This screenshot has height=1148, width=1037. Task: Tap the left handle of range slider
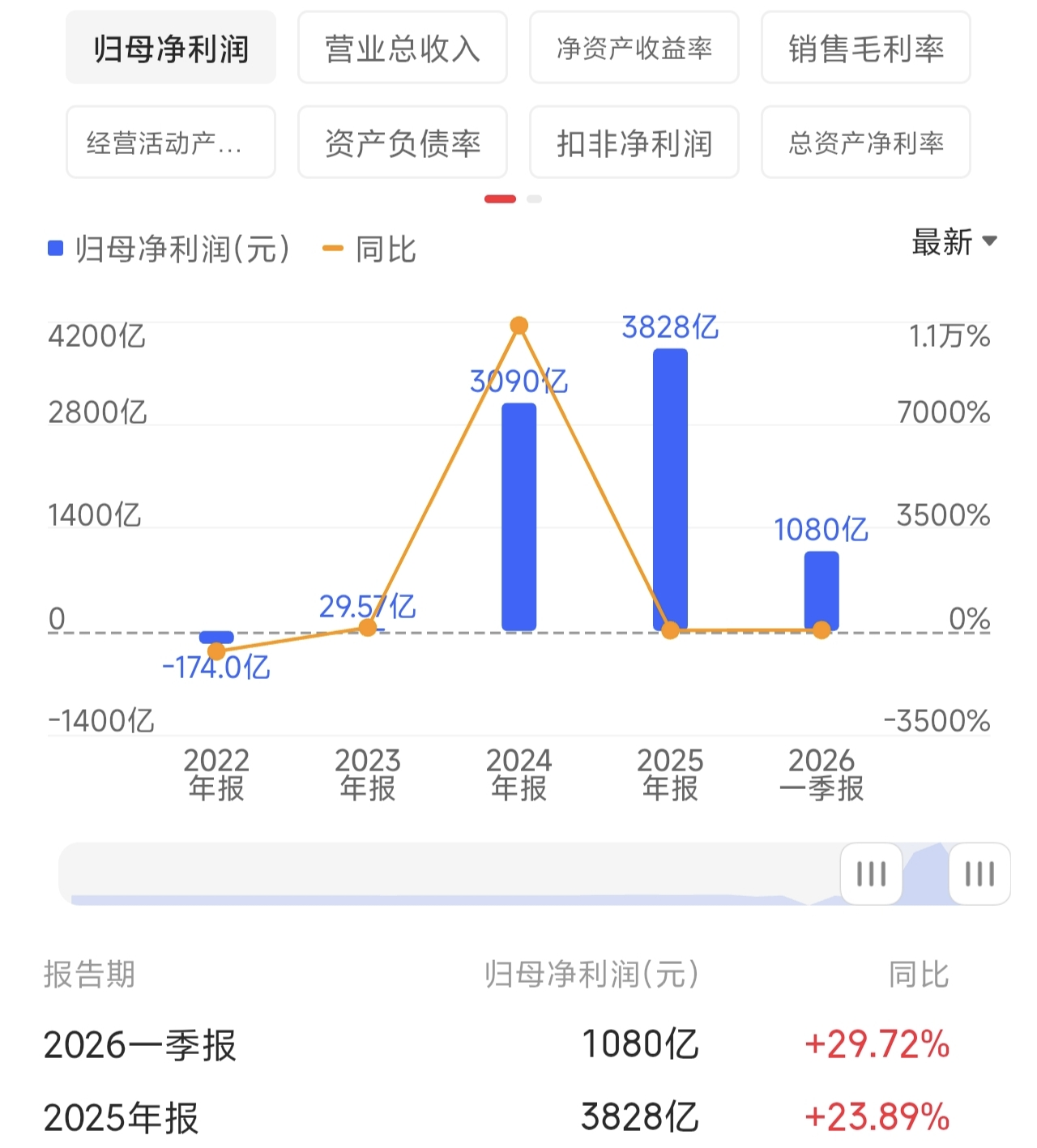tap(871, 873)
